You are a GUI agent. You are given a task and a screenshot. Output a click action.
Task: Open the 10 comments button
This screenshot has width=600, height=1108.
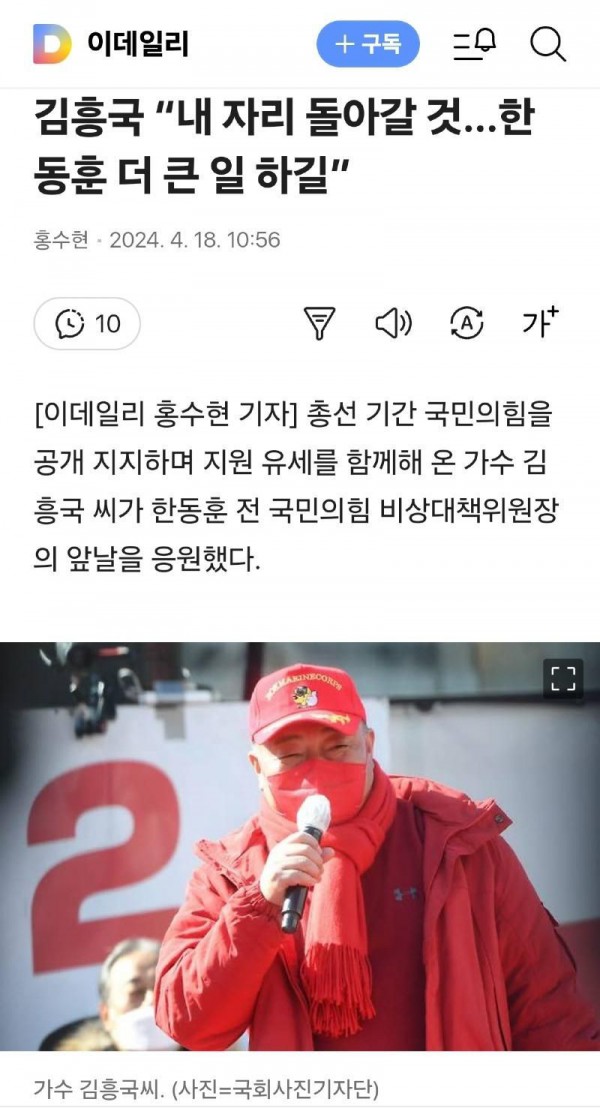87,323
